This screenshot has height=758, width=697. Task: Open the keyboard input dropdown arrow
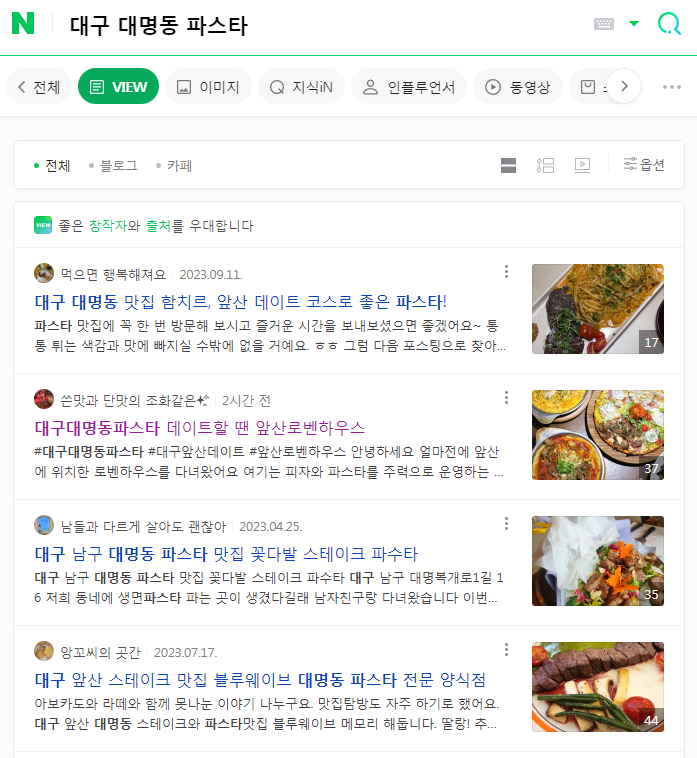pos(633,24)
